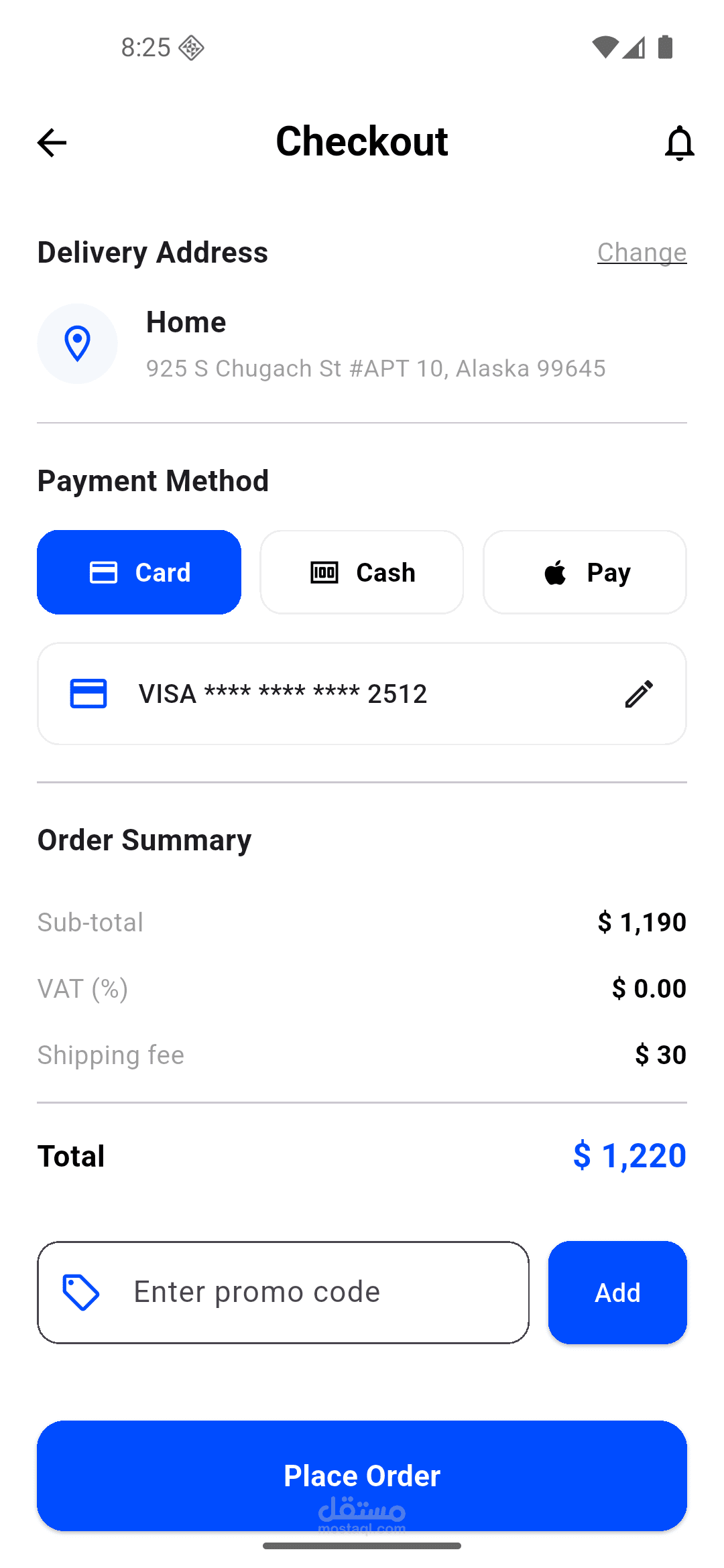Viewport: 724px width, 1568px height.
Task: Select Card payment method
Action: pyautogui.click(x=139, y=572)
